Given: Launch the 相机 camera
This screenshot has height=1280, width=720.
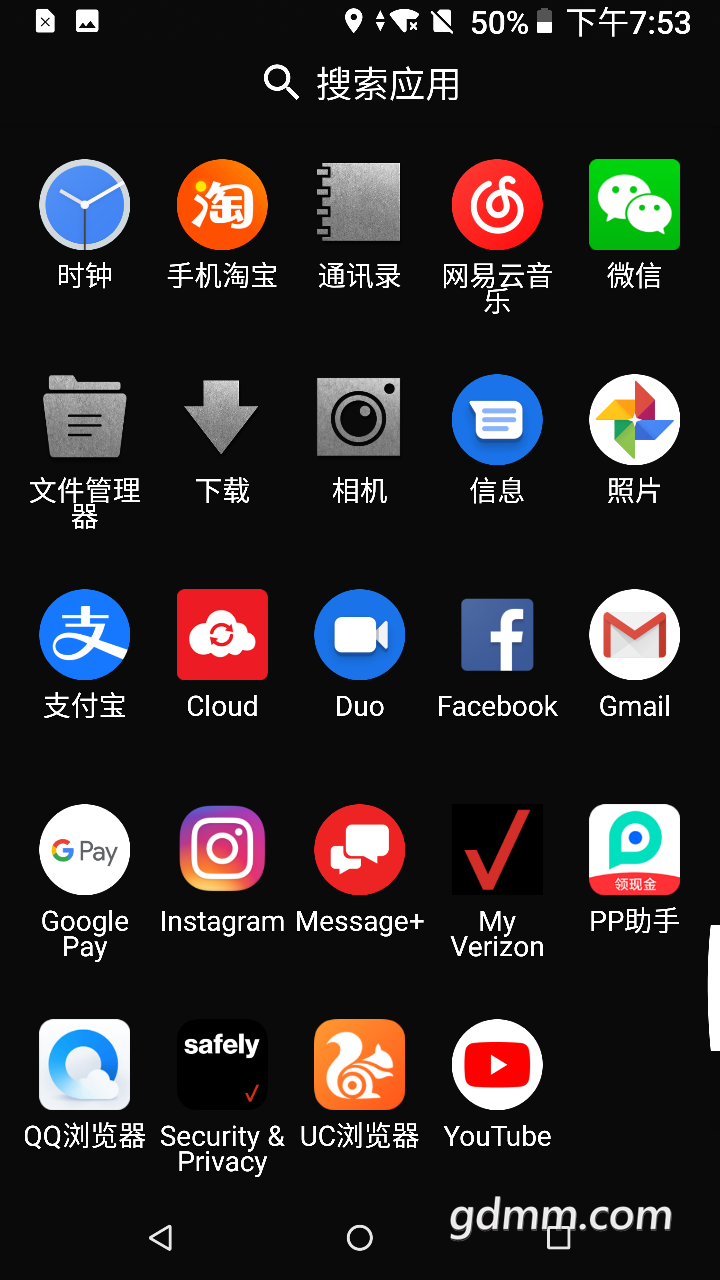Looking at the screenshot, I should [360, 418].
